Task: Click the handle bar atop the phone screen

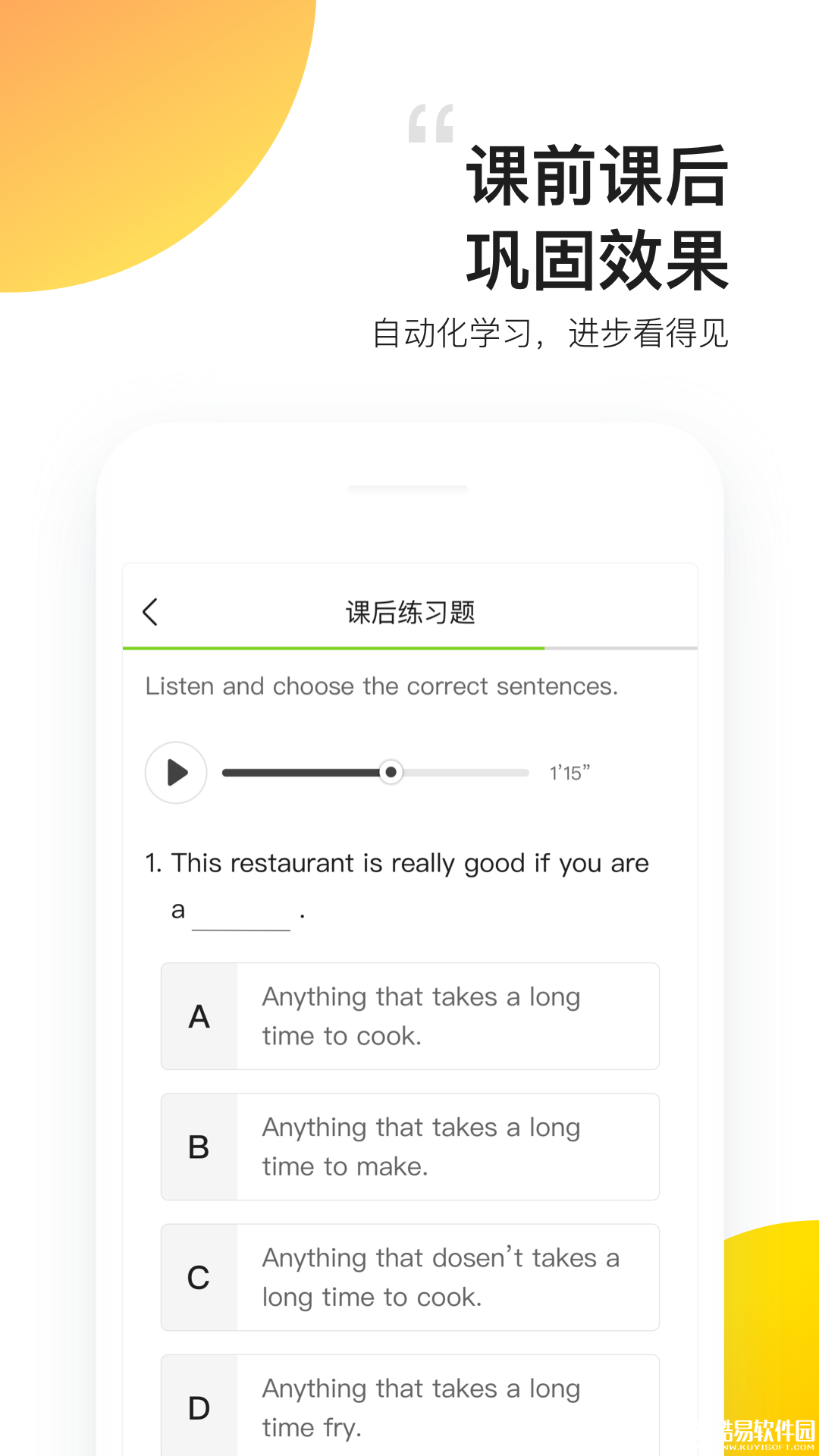Action: (x=409, y=489)
